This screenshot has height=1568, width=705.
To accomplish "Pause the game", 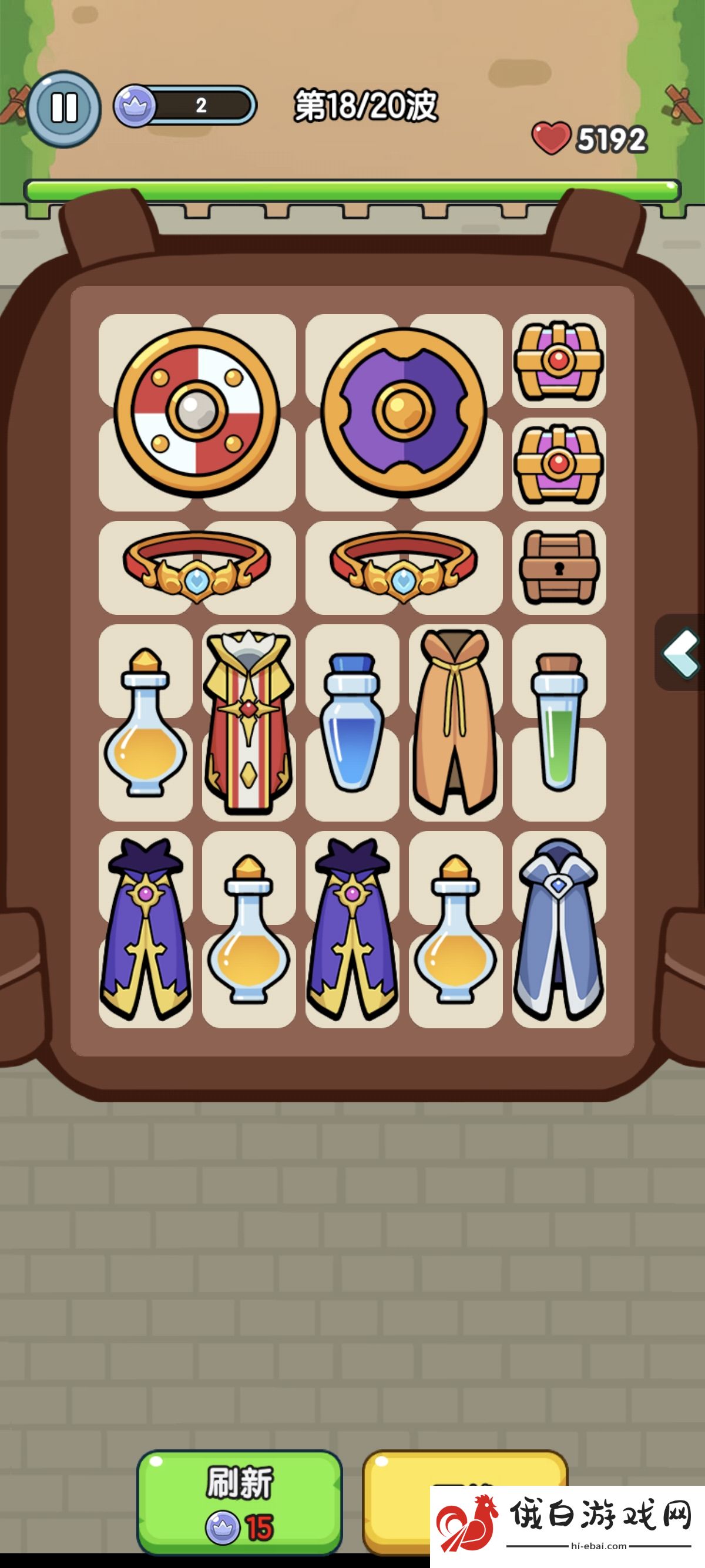I will [64, 108].
